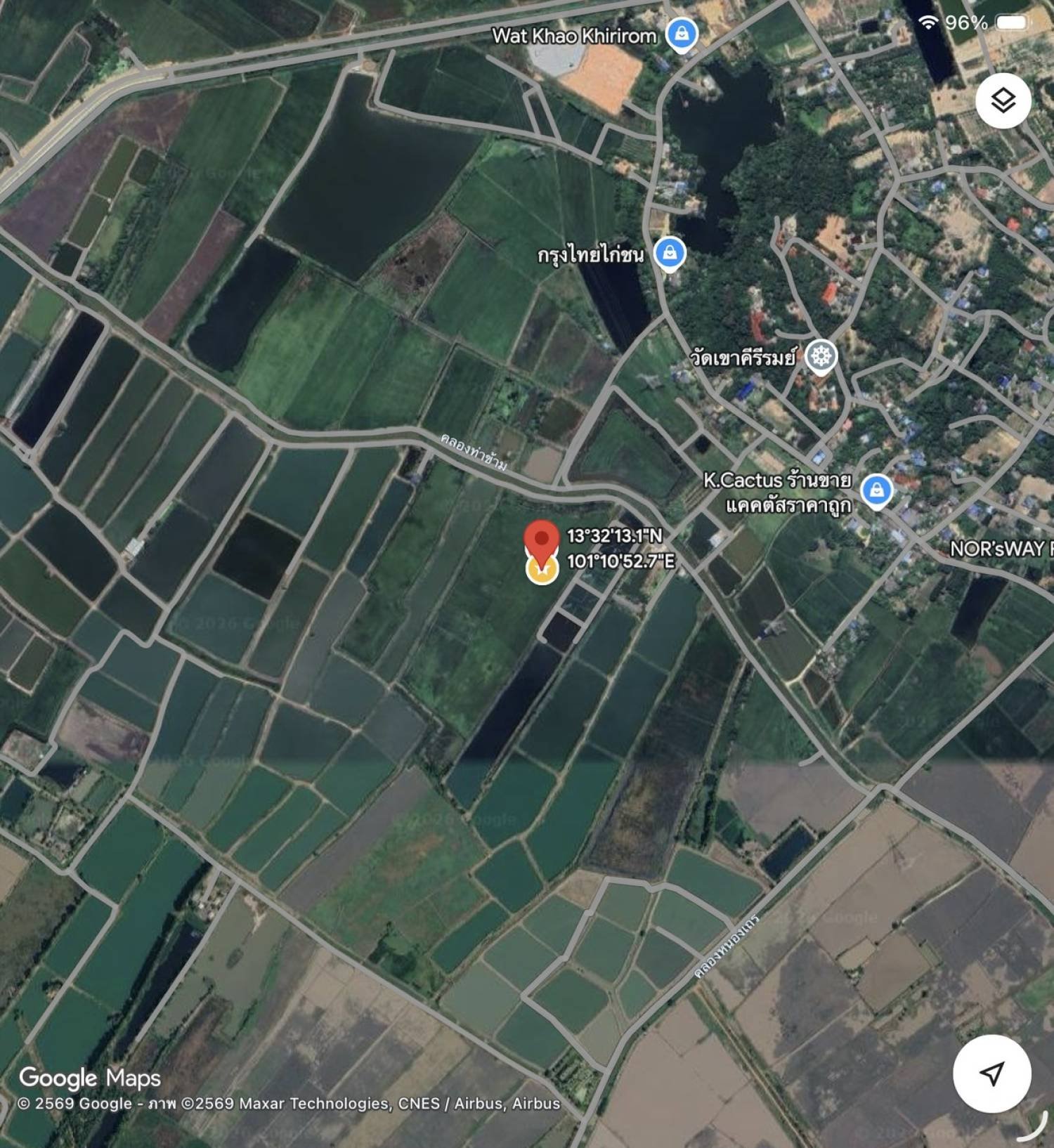The height and width of the screenshot is (1148, 1054).
Task: Open the Wat Khao Khirirom place marker
Action: point(681,35)
